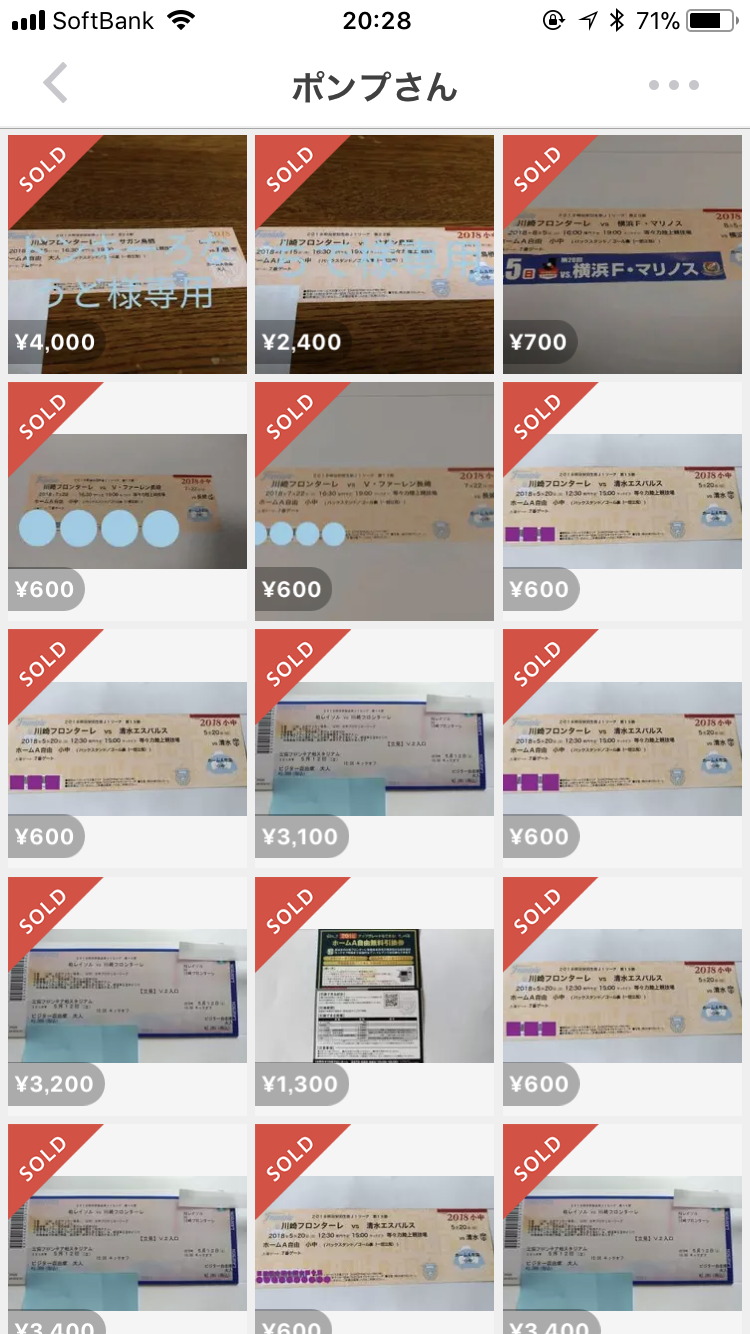Select the ¥700 Yokohama F. Marinos ticket

[622, 254]
